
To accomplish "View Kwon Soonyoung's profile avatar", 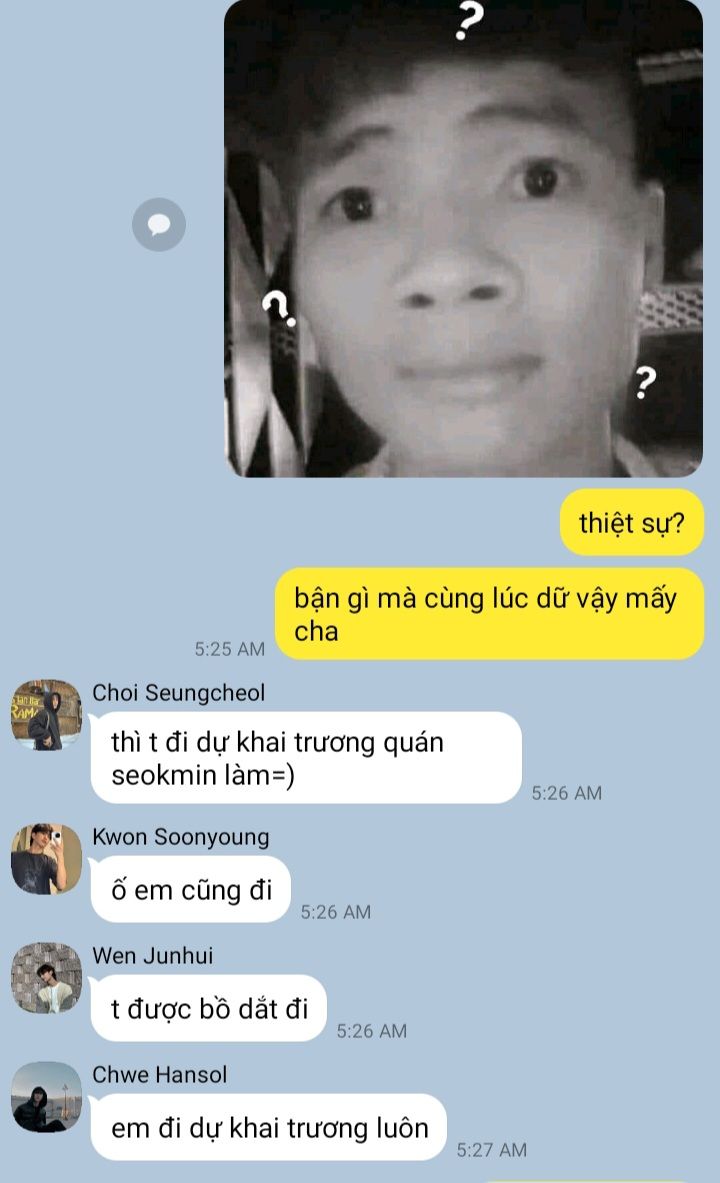I will [46, 859].
